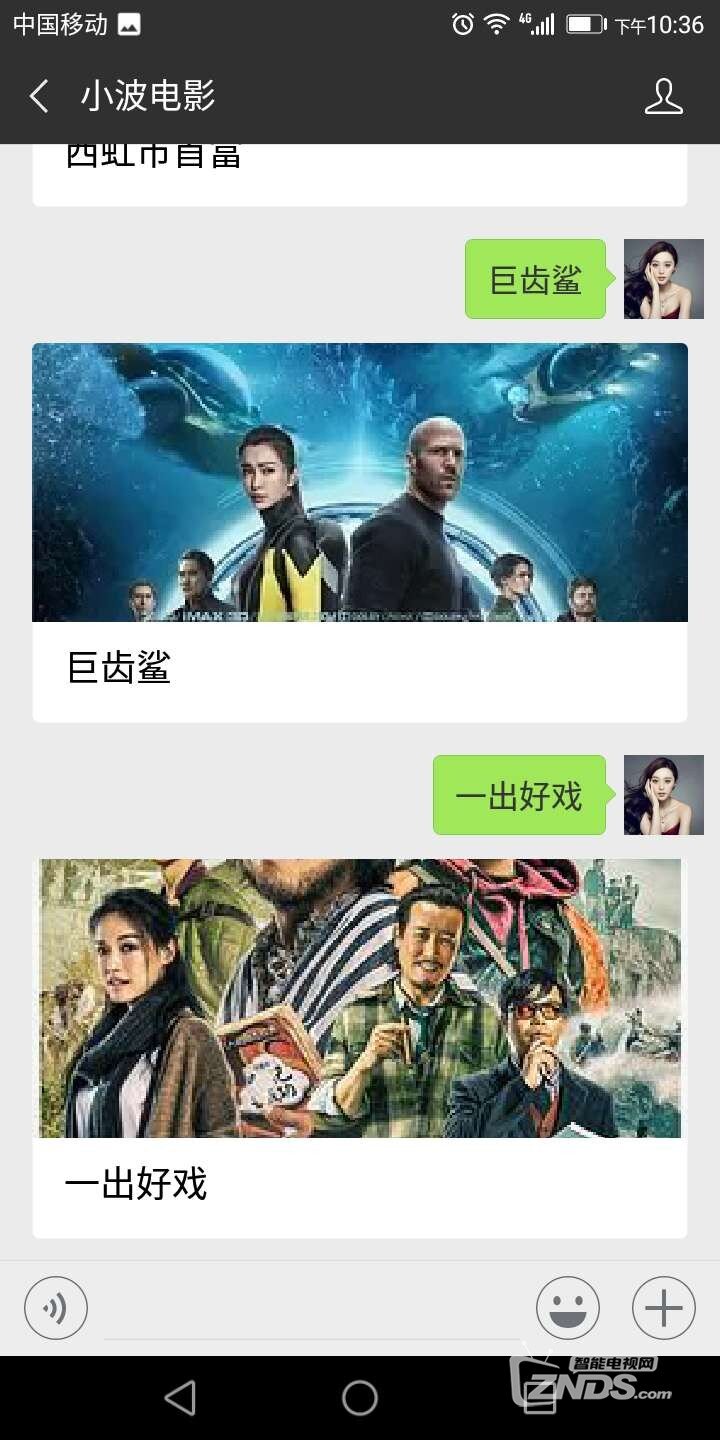Image resolution: width=720 pixels, height=1440 pixels.
Task: Open the account profile icon
Action: 663,97
